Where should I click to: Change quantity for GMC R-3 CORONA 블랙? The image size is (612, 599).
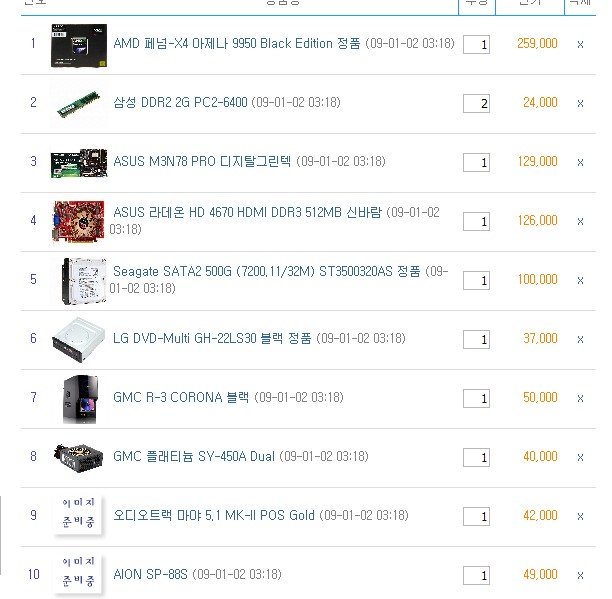point(476,398)
